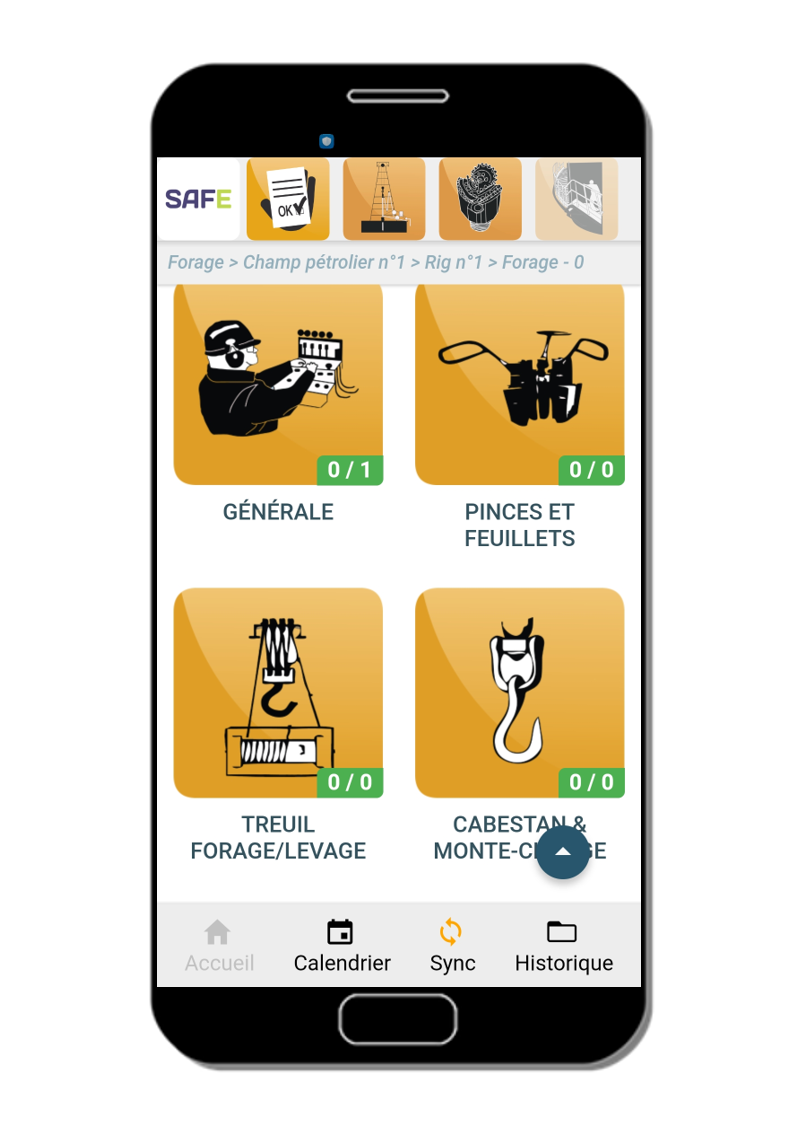Start a Sync
The height and width of the screenshot is (1125, 796).
click(x=452, y=946)
